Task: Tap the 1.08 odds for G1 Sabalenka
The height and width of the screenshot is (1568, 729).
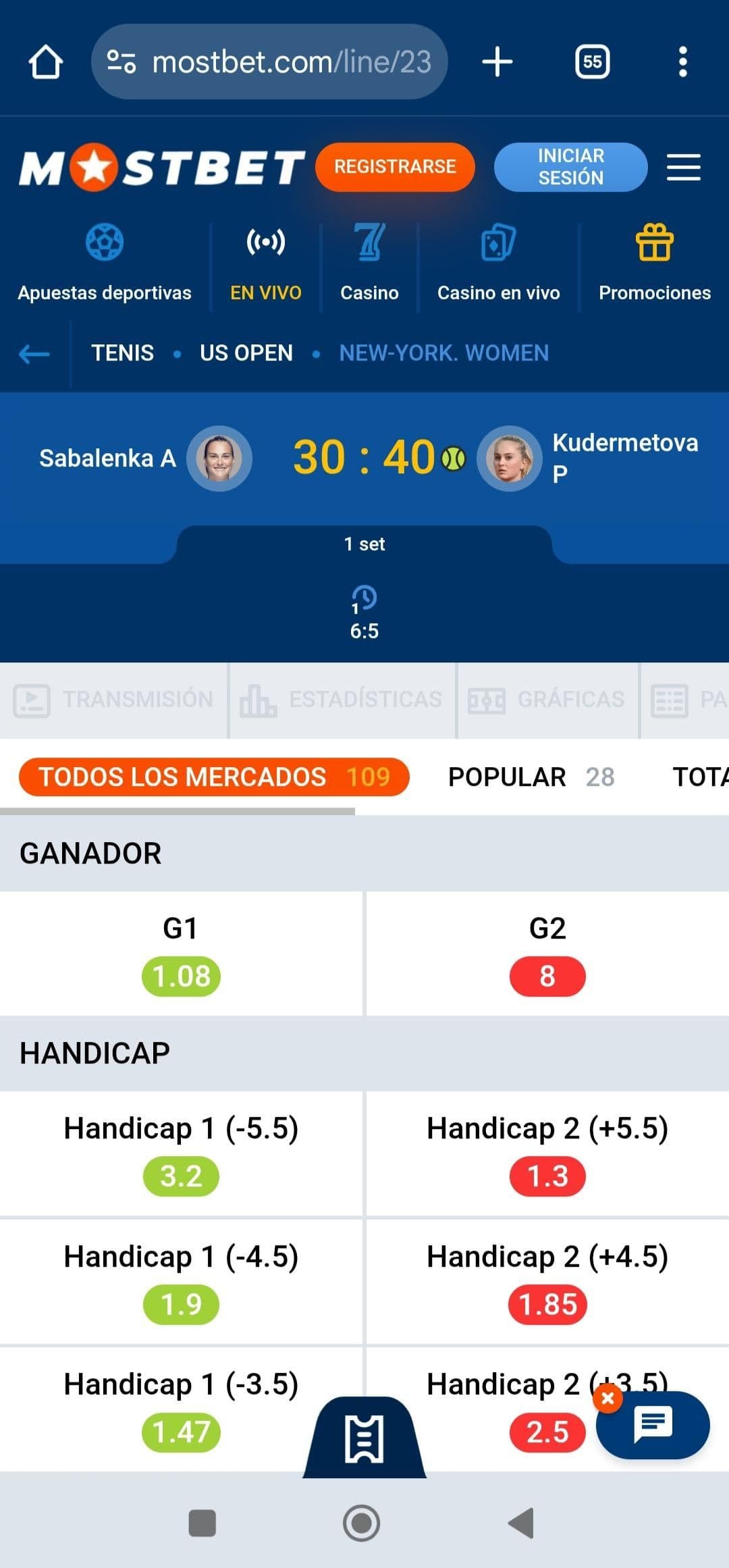Action: coord(181,974)
